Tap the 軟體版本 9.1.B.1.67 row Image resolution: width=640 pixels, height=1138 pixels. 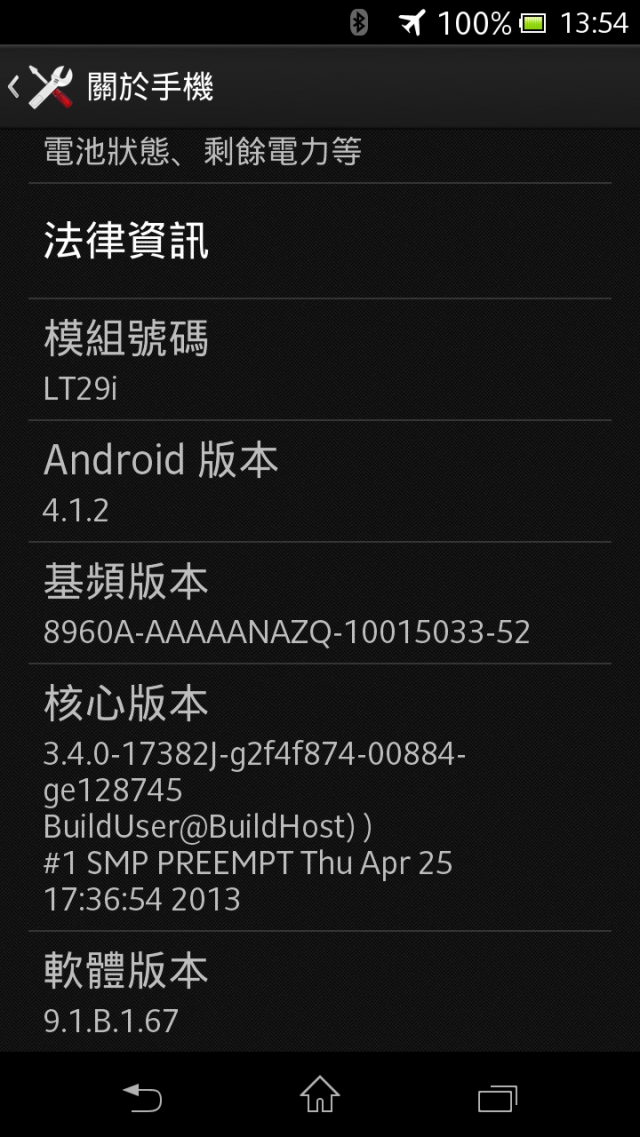tap(320, 991)
